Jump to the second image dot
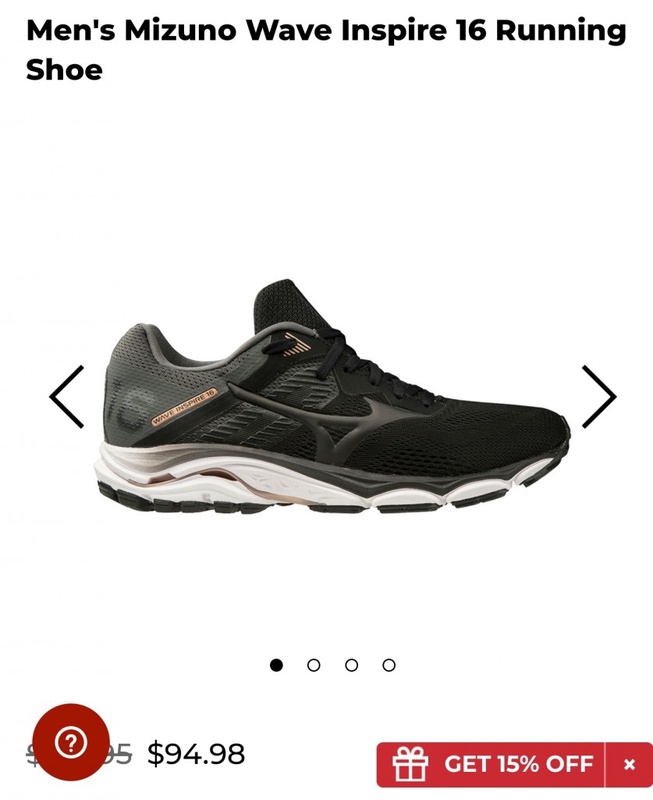This screenshot has height=800, width=653. coord(314,665)
